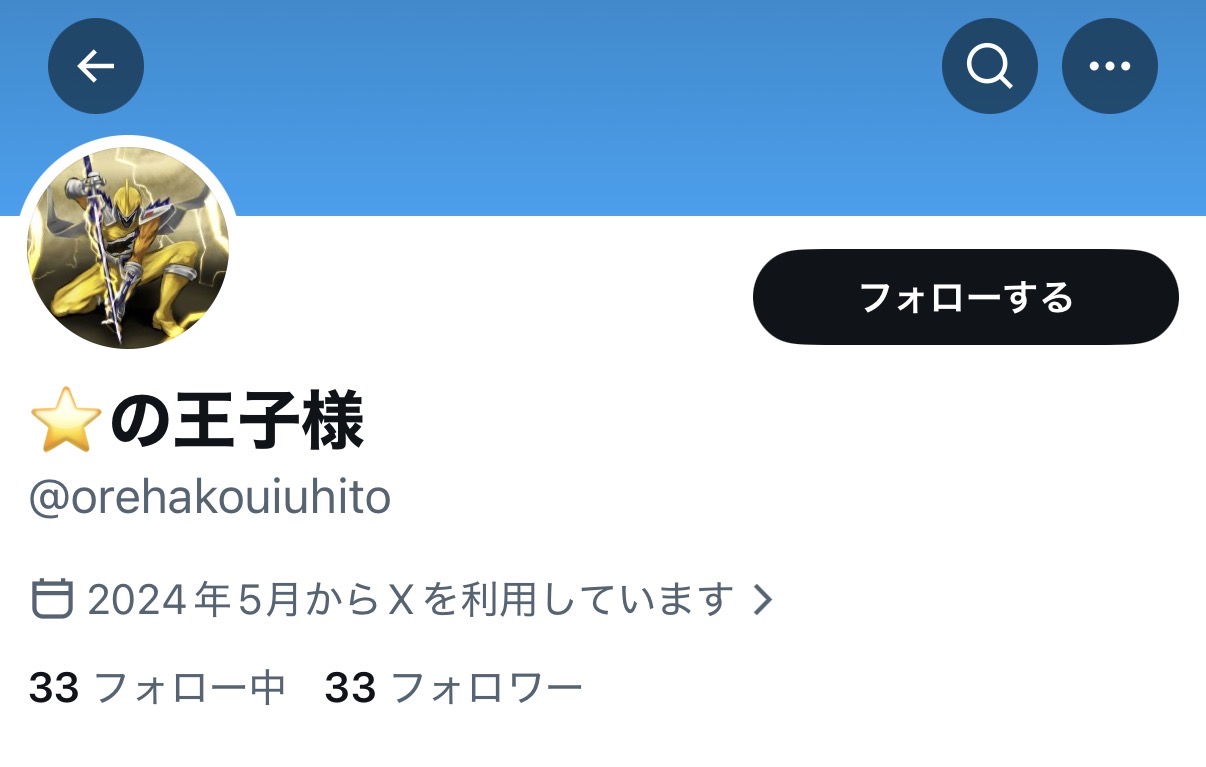1206x767 pixels.
Task: Open the three-dot overflow menu
Action: [1109, 66]
